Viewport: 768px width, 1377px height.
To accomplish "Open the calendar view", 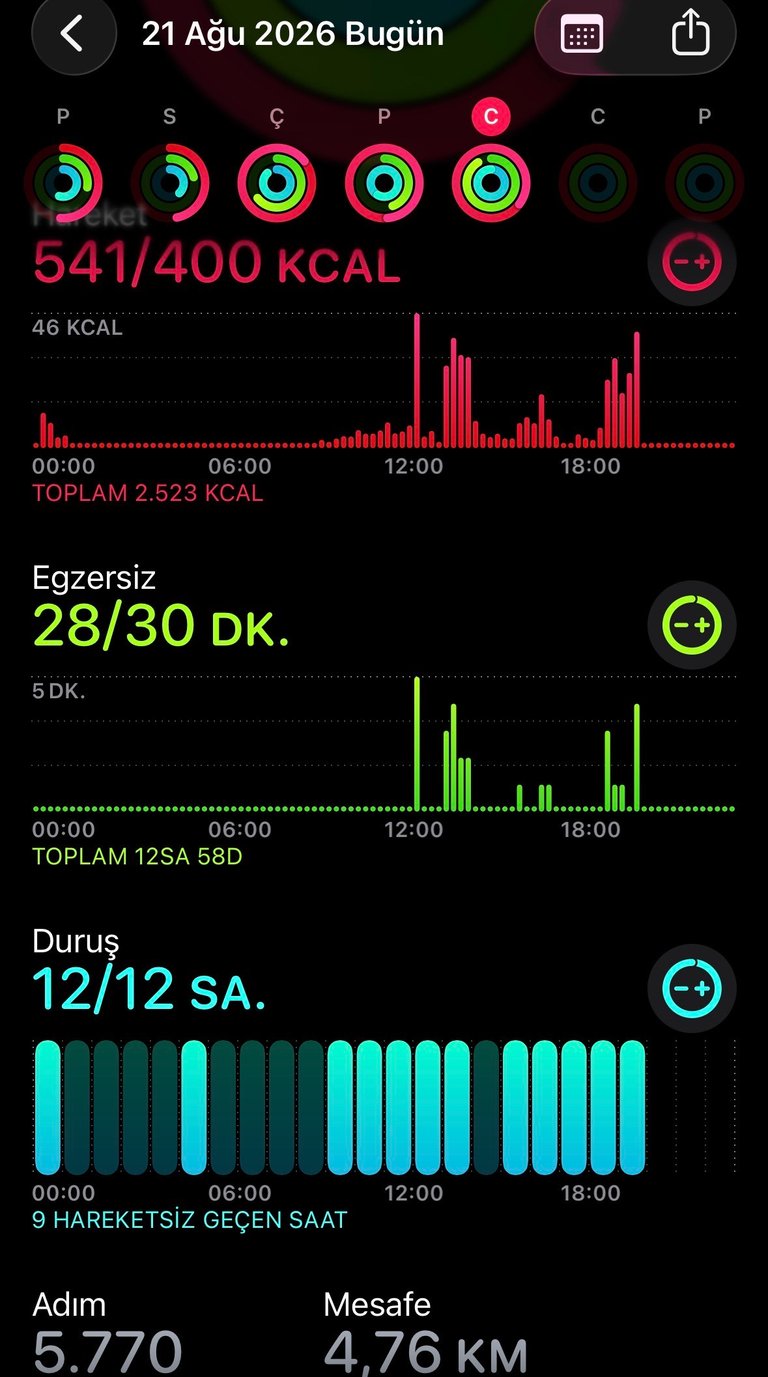I will (583, 35).
